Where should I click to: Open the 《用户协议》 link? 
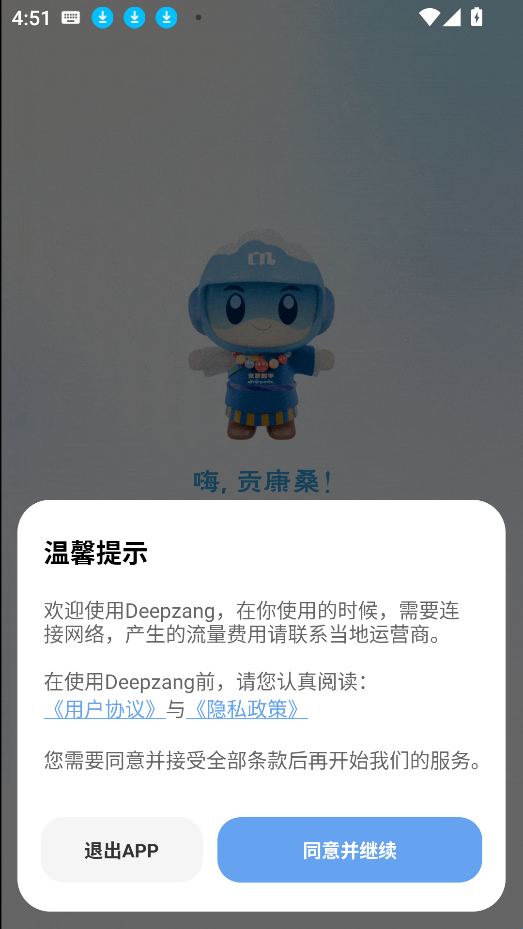[x=104, y=709]
